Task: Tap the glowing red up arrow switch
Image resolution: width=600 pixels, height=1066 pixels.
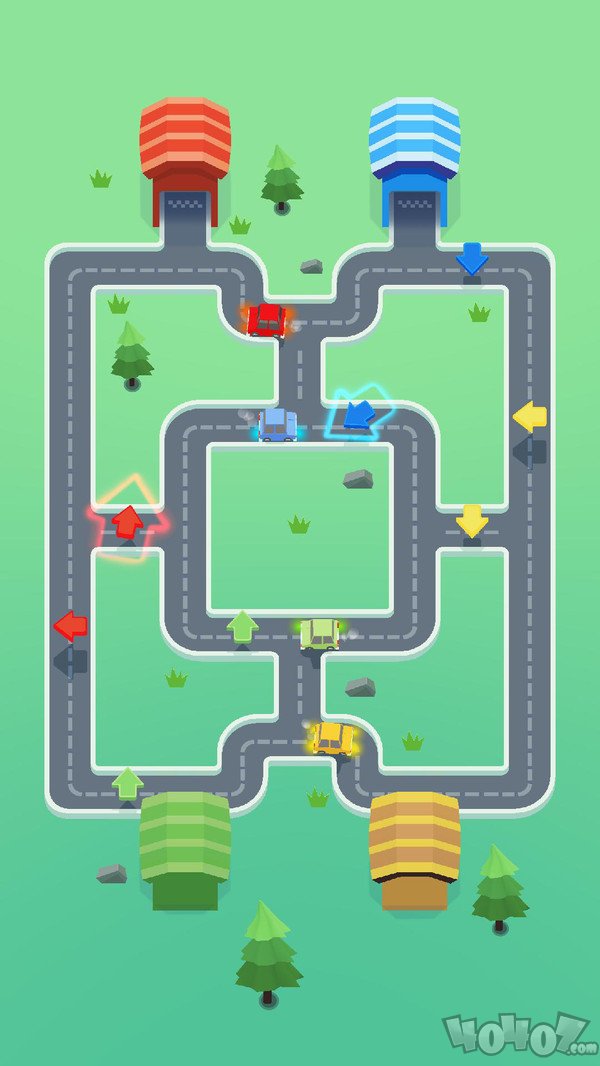Action: click(128, 521)
